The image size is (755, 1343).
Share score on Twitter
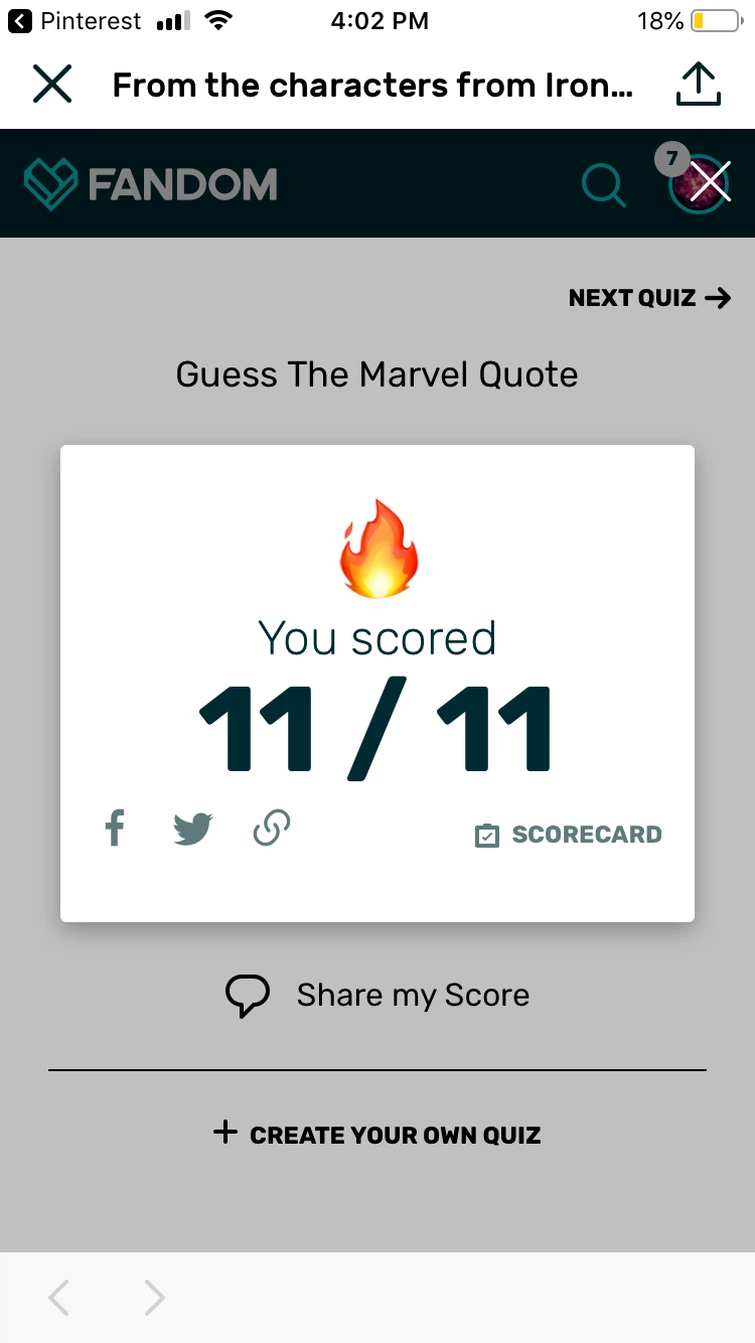pos(192,830)
